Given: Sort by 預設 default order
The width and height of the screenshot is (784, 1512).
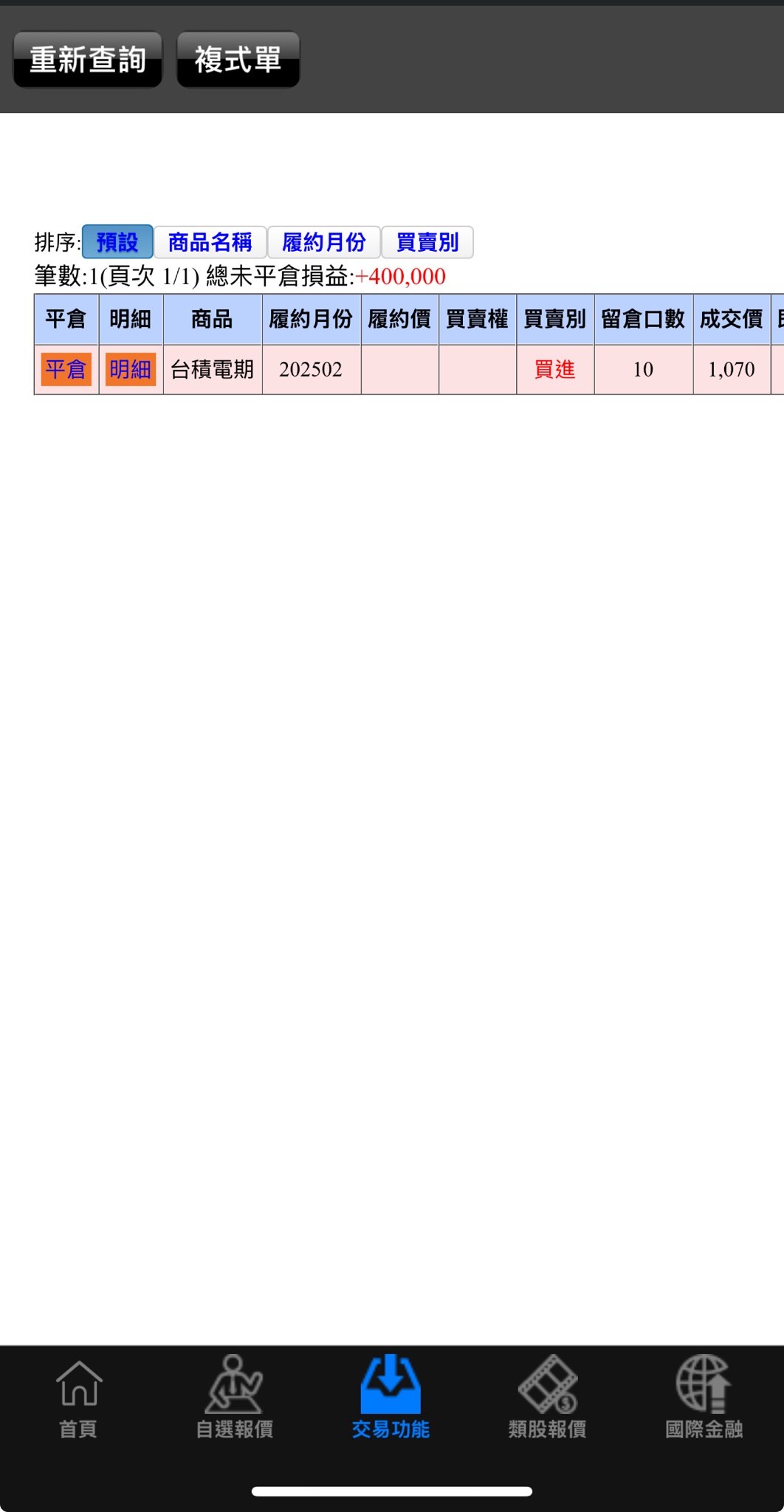Looking at the screenshot, I should point(117,242).
